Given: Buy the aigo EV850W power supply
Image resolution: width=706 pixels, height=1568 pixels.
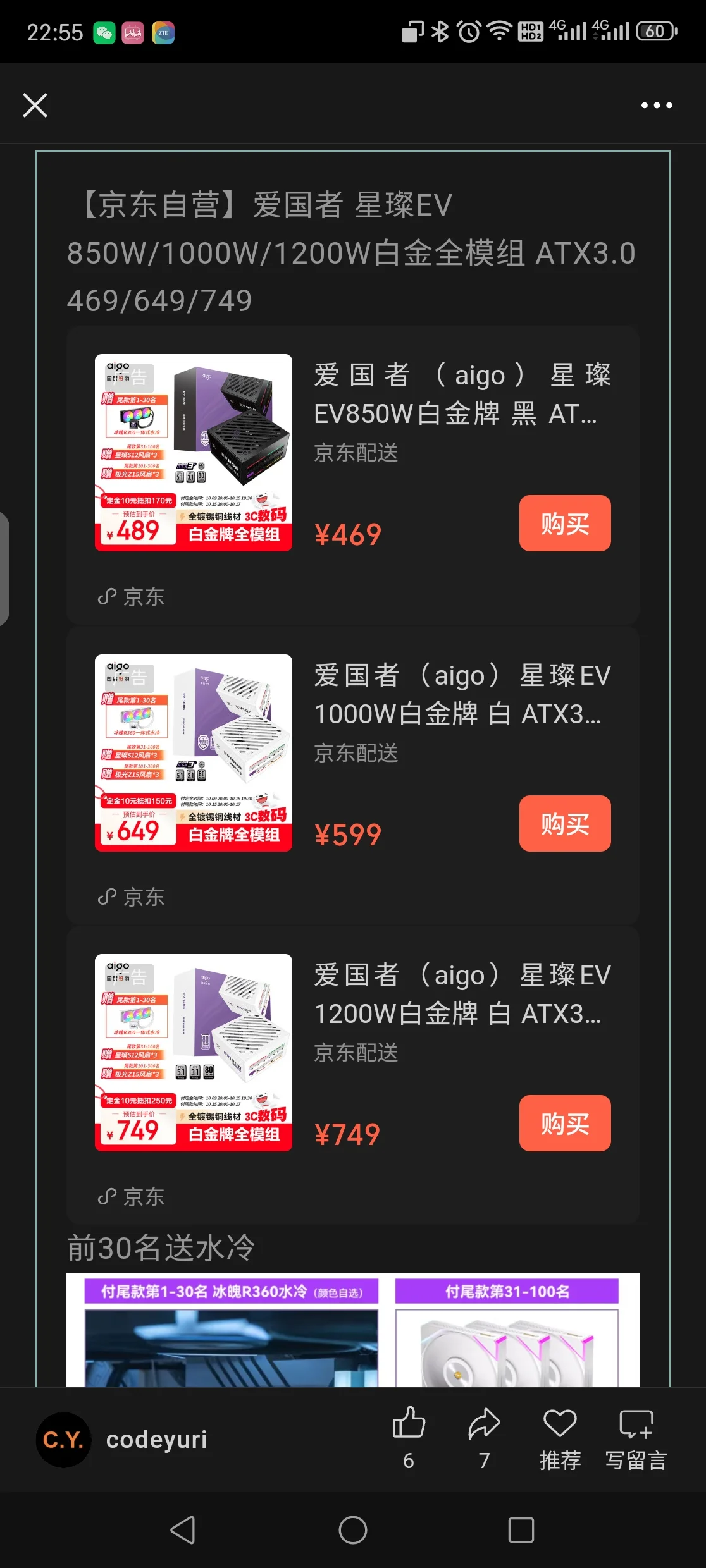Looking at the screenshot, I should coord(564,524).
